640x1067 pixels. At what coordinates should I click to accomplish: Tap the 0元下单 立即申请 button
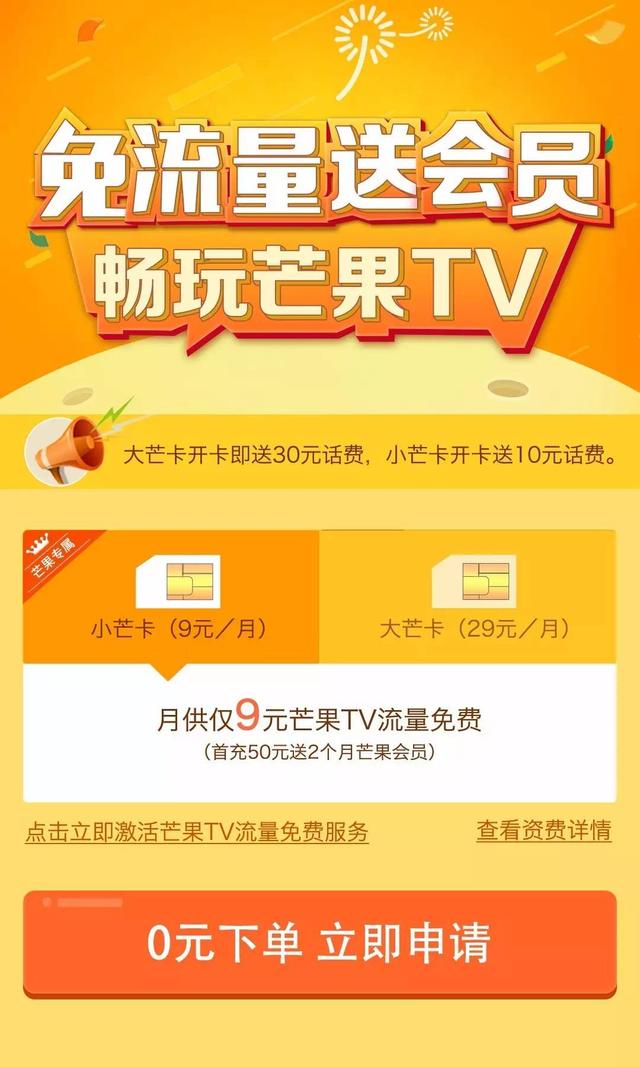320,943
